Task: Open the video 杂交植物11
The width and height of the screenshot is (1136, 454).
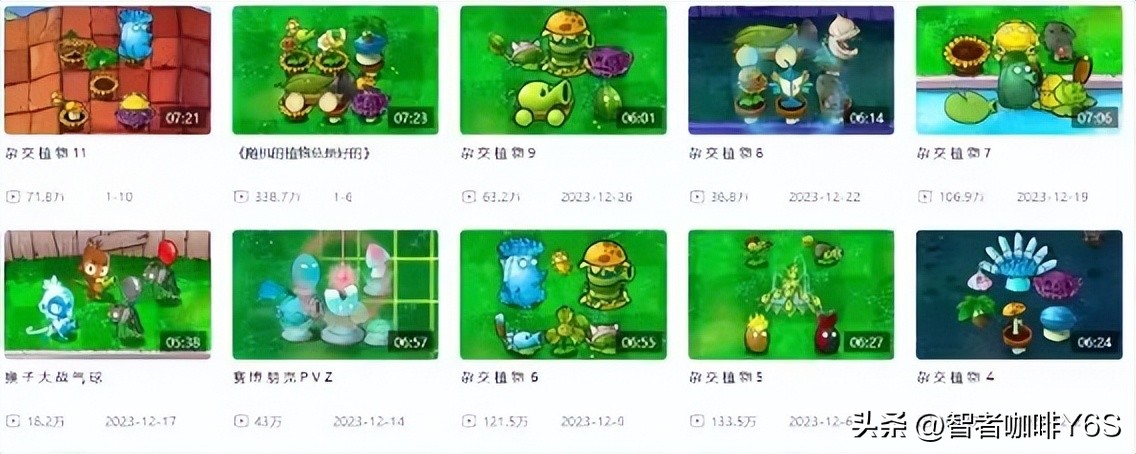Action: pos(107,70)
